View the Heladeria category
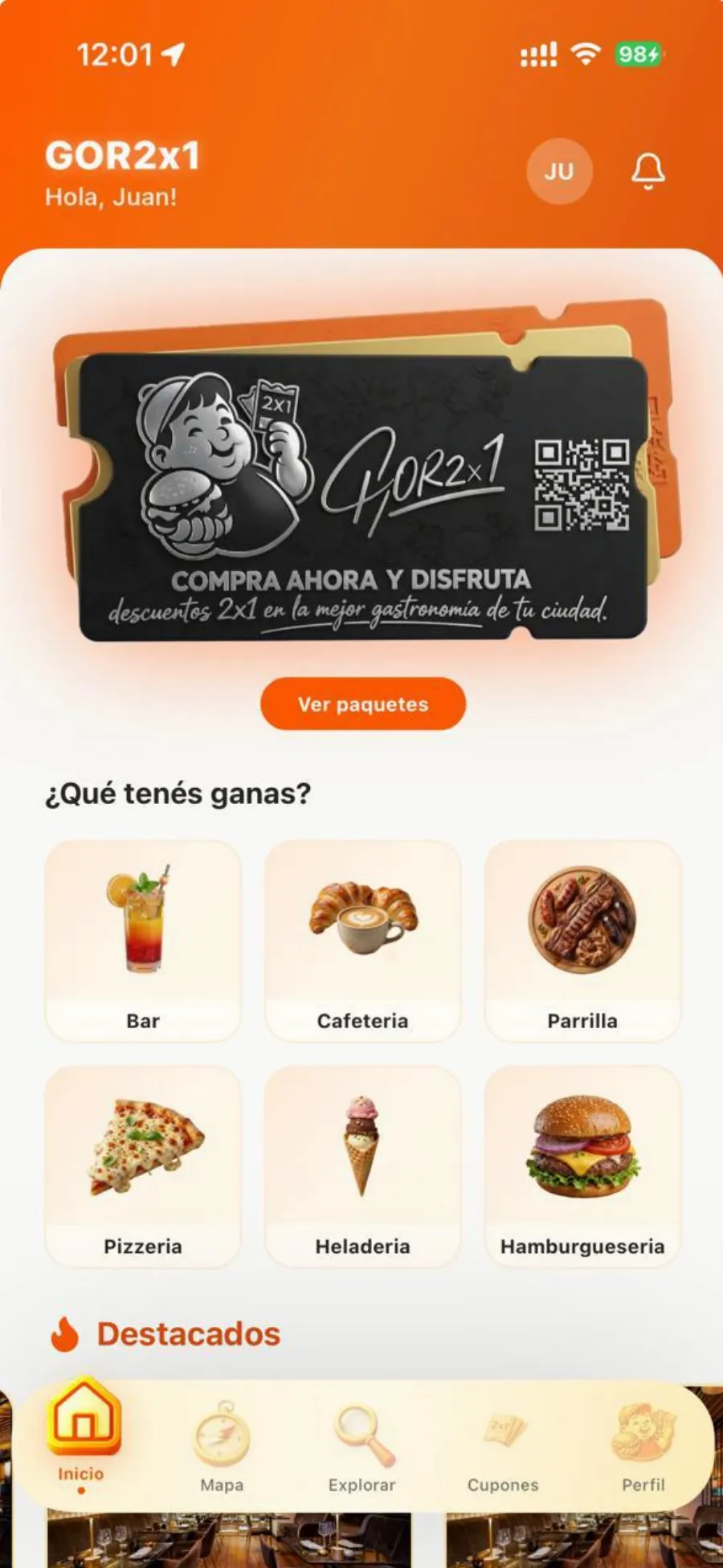Screen dimensions: 723x1568 (363, 1166)
